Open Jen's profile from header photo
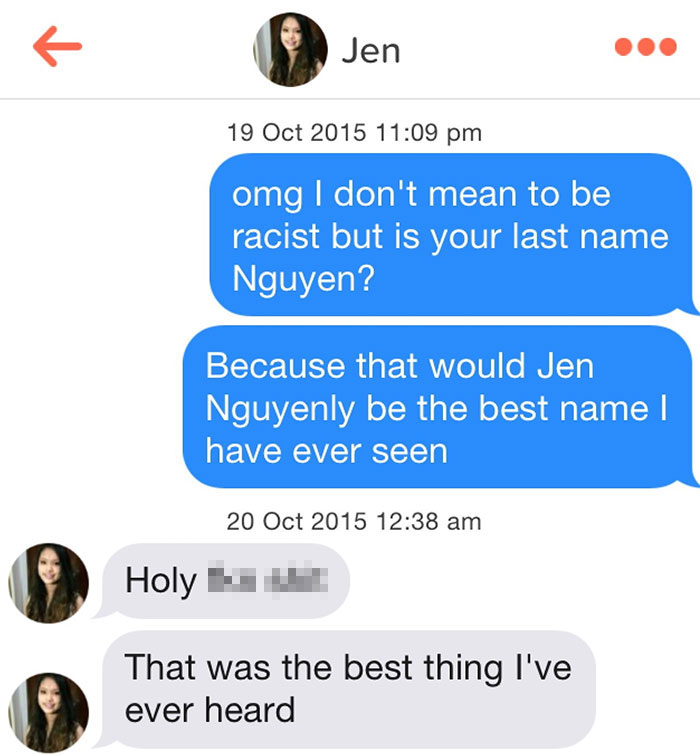The width and height of the screenshot is (700, 756). click(290, 50)
